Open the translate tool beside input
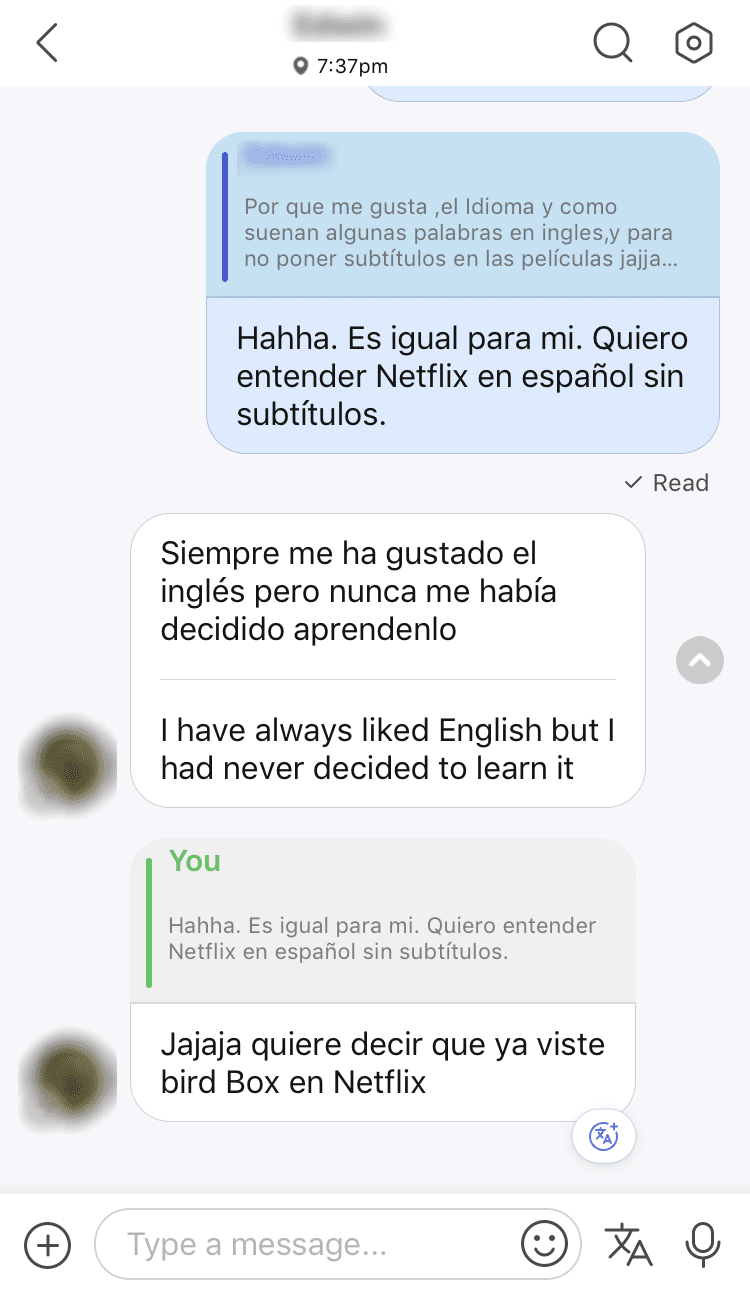Viewport: 750px width, 1292px height. tap(629, 1244)
